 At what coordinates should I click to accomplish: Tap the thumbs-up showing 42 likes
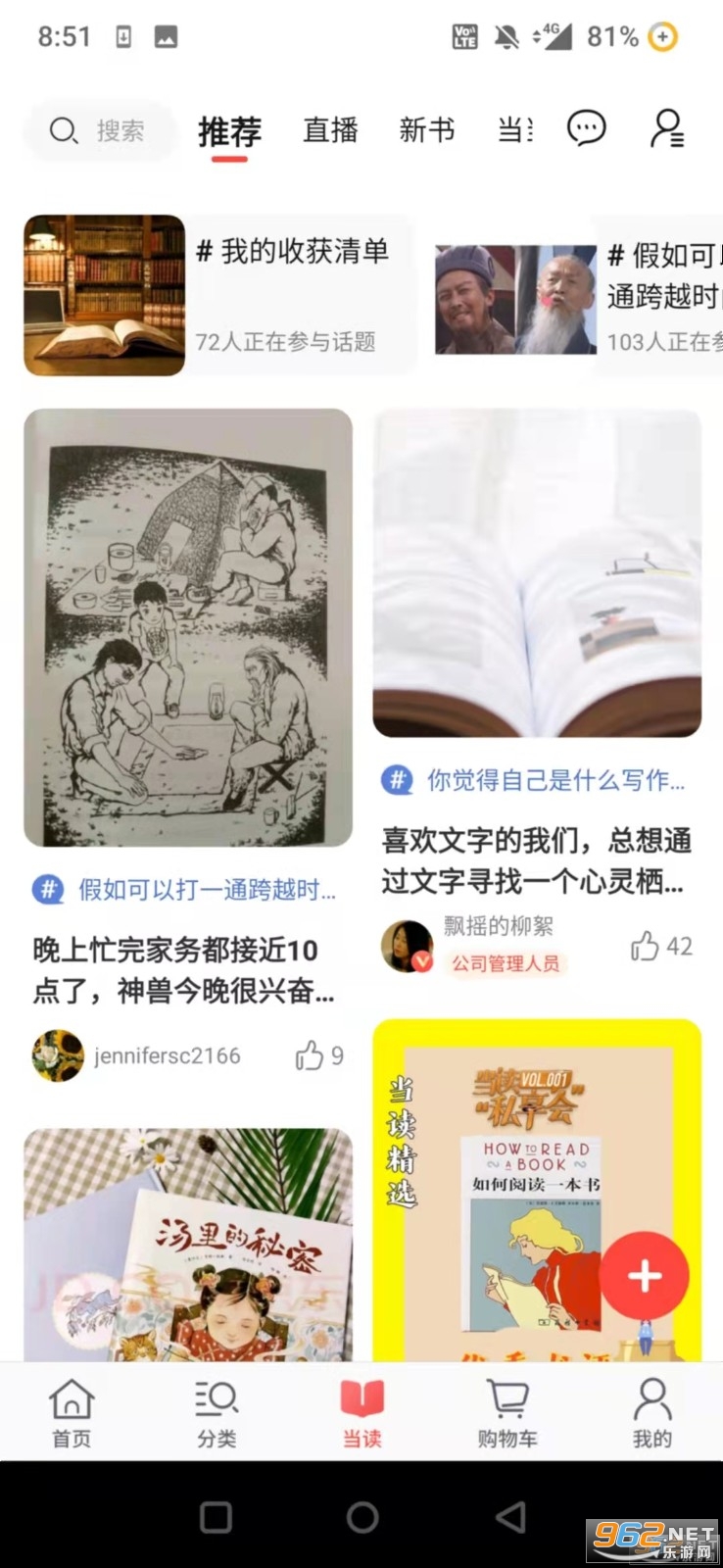click(647, 945)
